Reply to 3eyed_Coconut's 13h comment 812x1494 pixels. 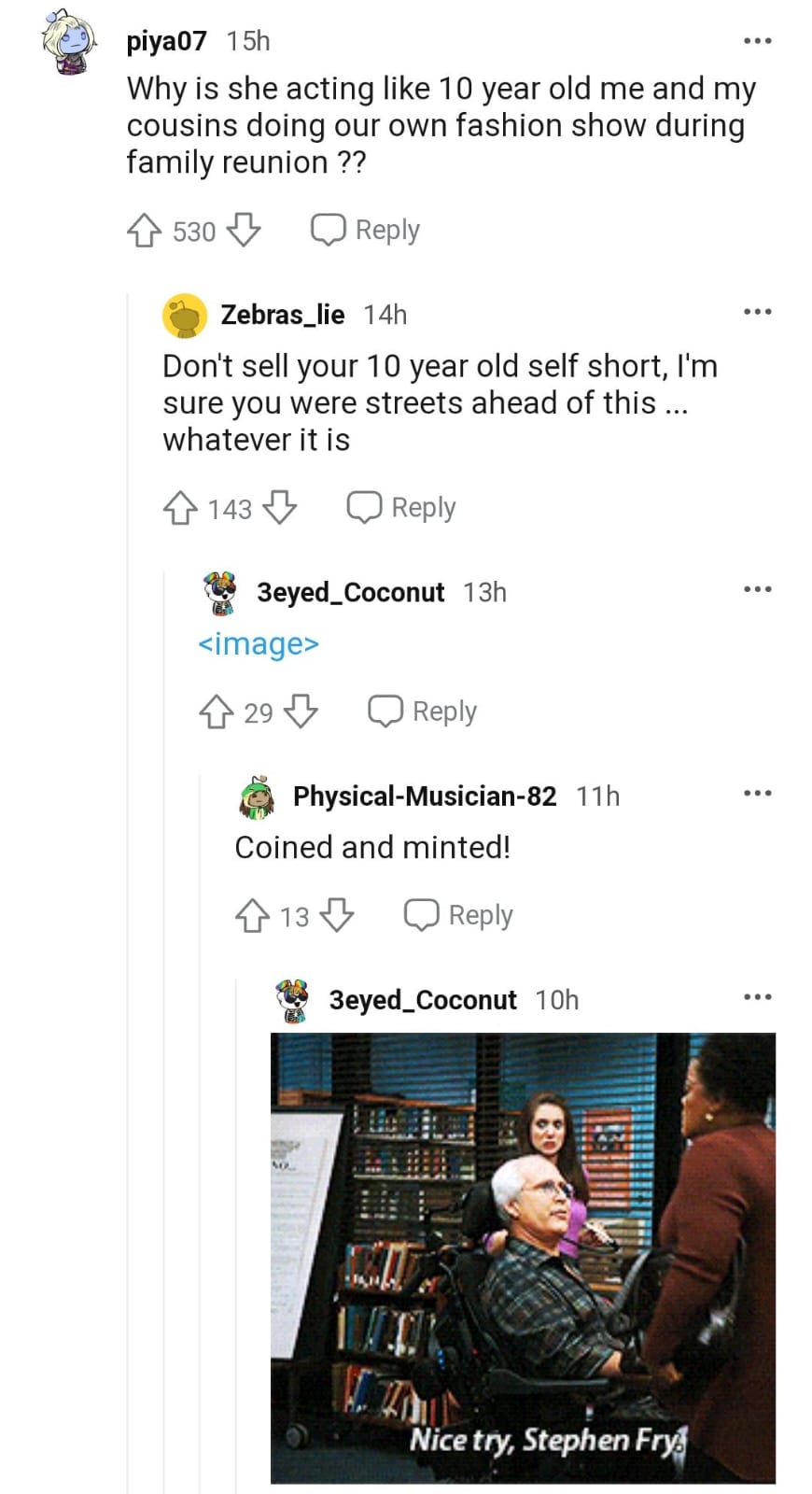[423, 712]
